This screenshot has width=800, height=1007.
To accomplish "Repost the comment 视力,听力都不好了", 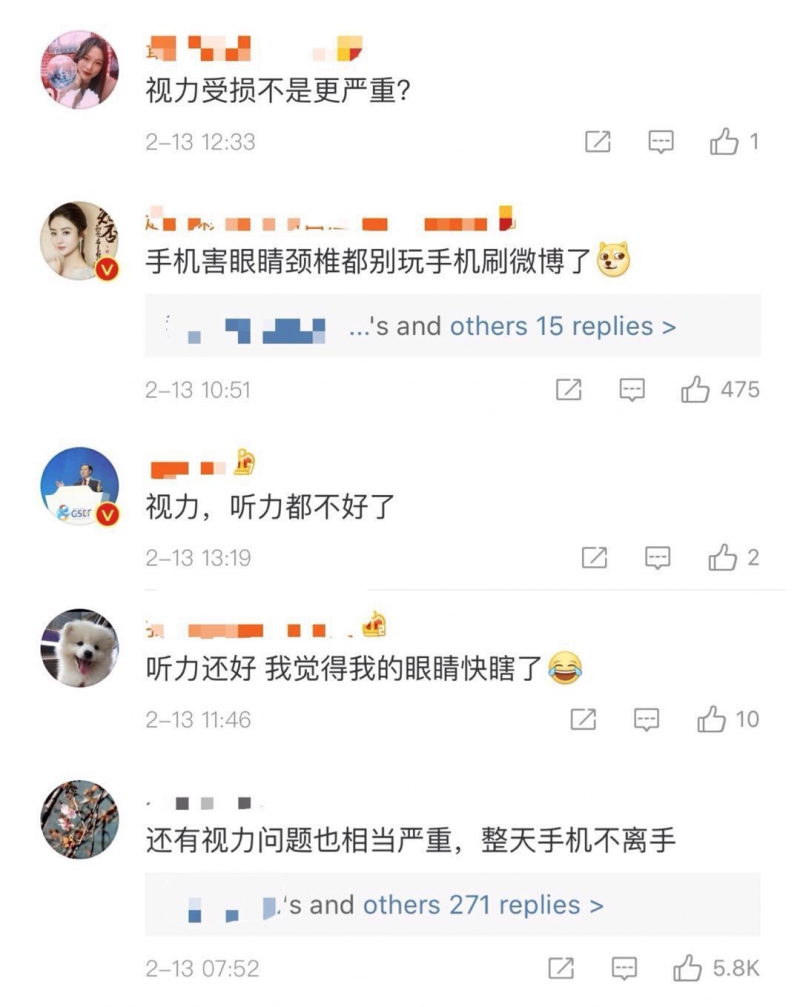I will pos(594,558).
